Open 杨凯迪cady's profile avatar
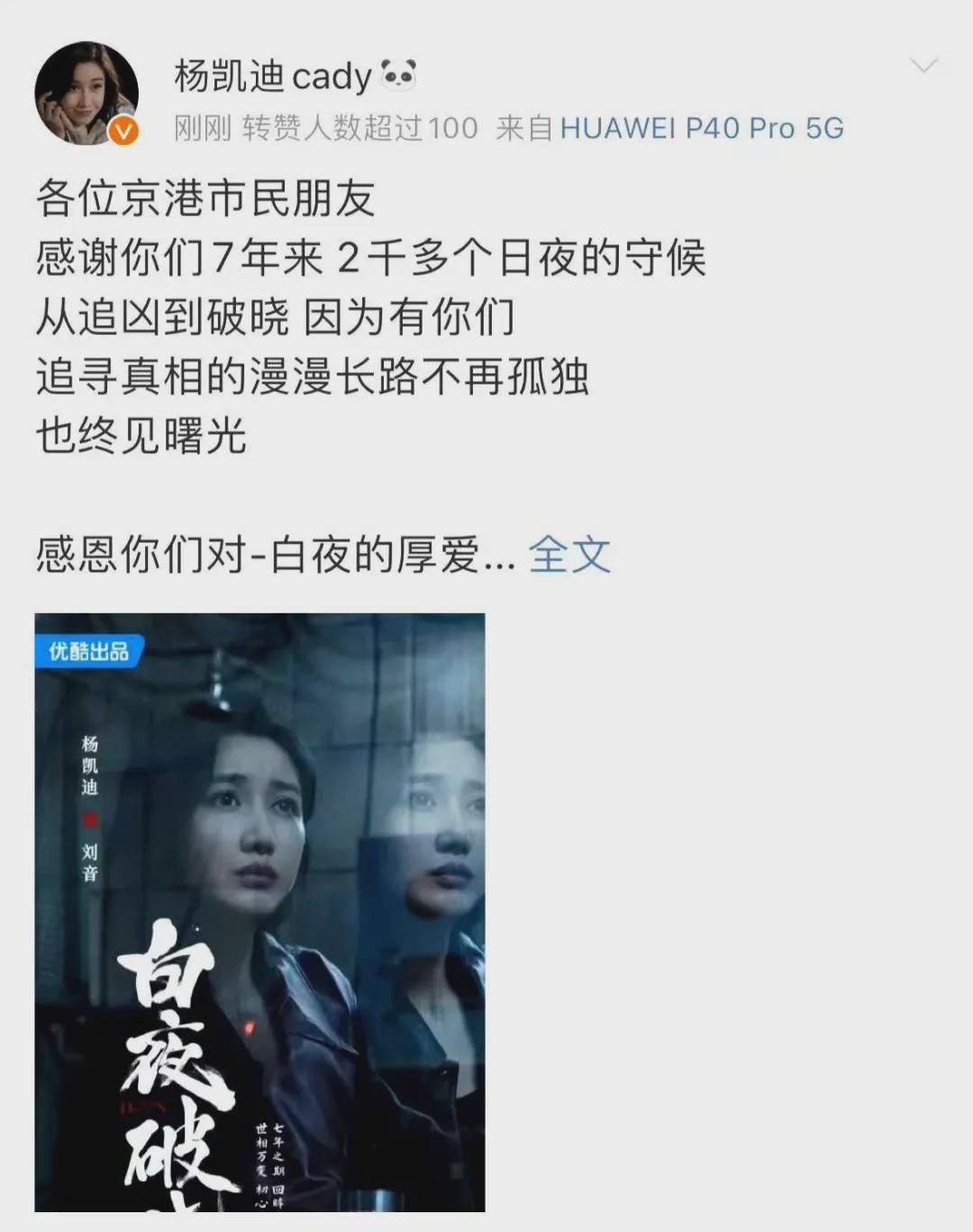Screen dimensions: 973x1232 [86, 93]
